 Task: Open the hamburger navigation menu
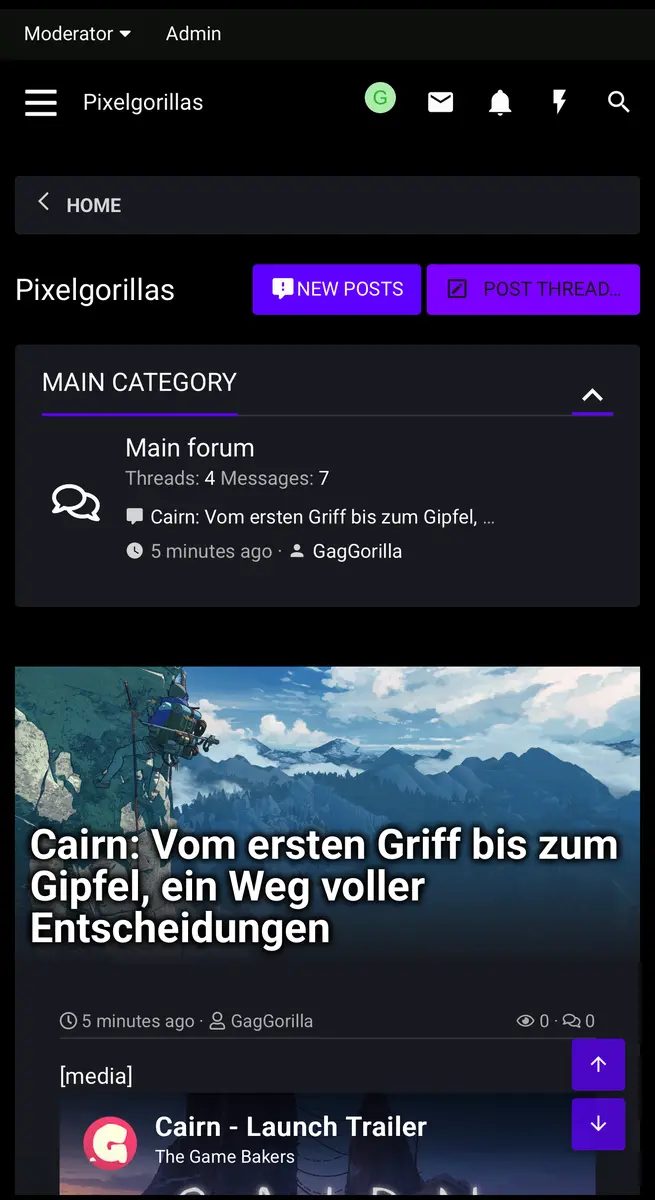pyautogui.click(x=41, y=102)
